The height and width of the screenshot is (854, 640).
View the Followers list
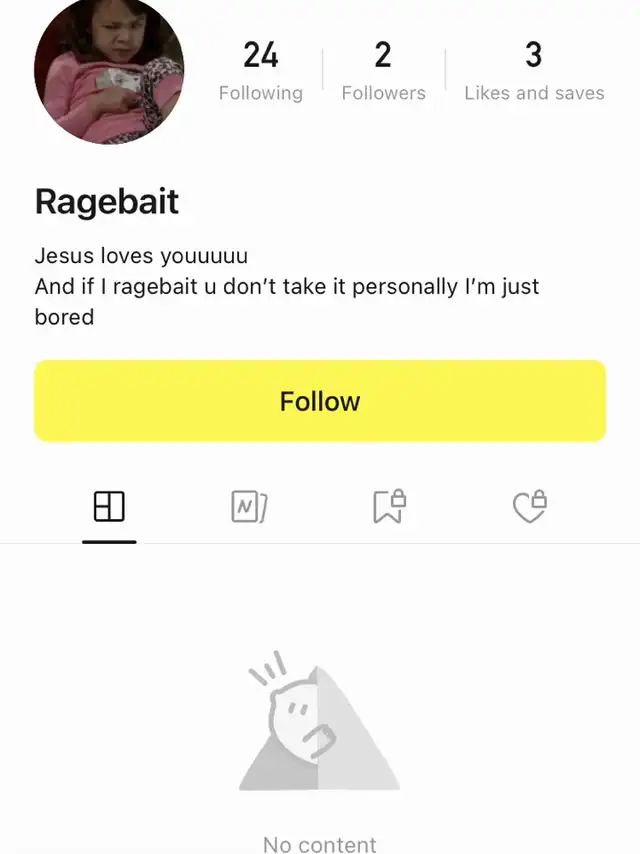(383, 72)
